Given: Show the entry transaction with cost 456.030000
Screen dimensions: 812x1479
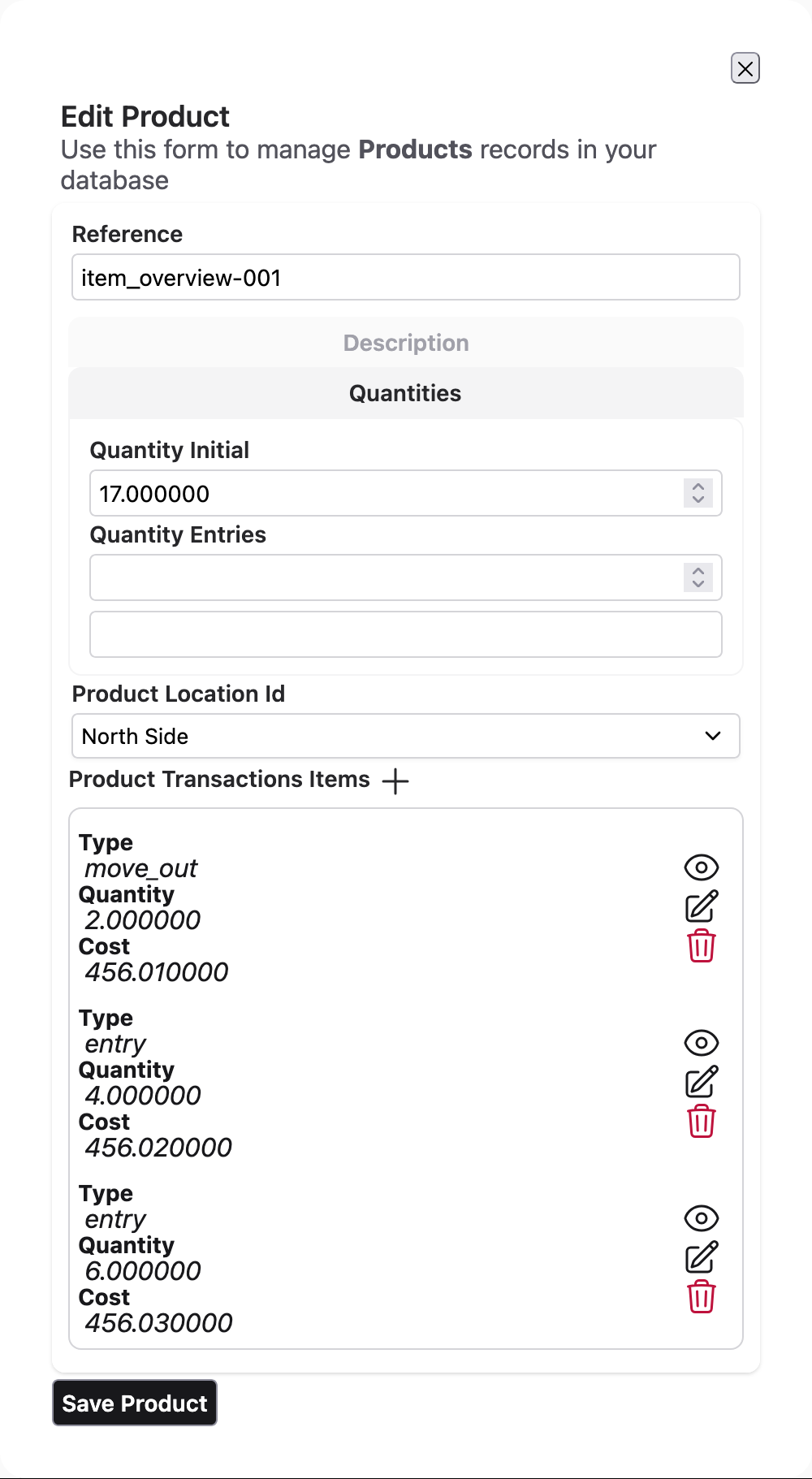Looking at the screenshot, I should pos(701,1217).
